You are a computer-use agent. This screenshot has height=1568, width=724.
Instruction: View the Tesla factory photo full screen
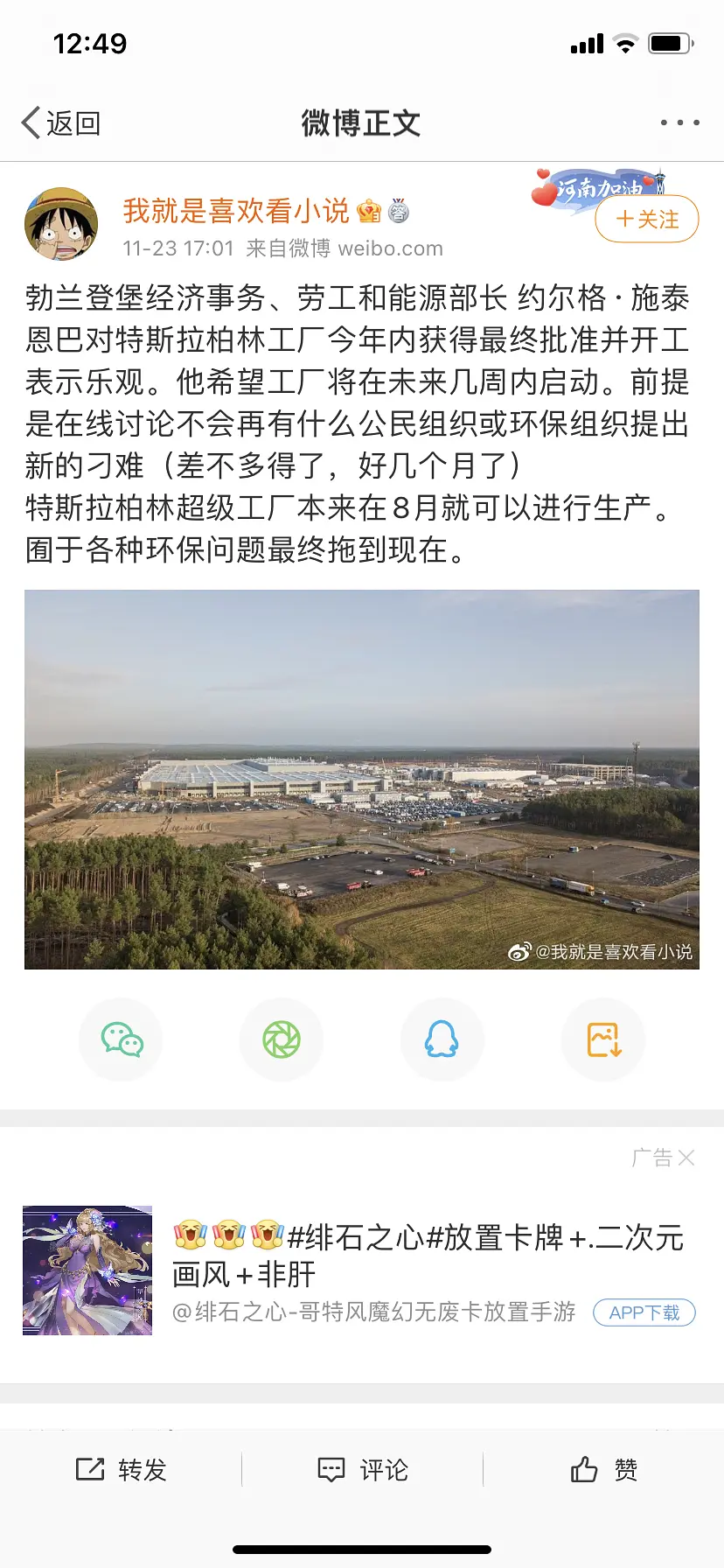click(362, 779)
